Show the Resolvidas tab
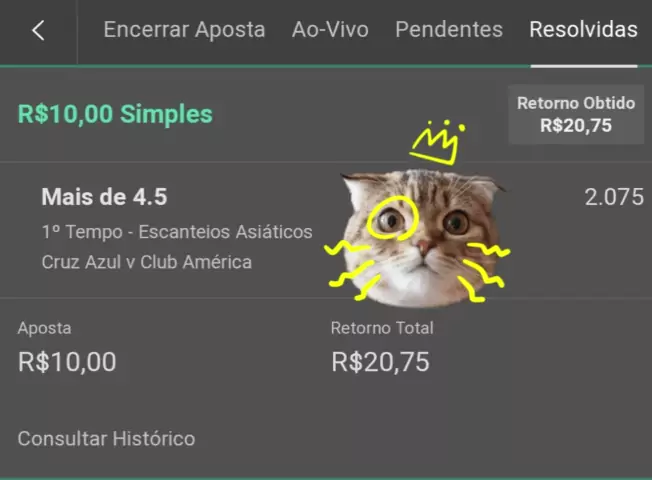The image size is (652, 480). coord(583,30)
